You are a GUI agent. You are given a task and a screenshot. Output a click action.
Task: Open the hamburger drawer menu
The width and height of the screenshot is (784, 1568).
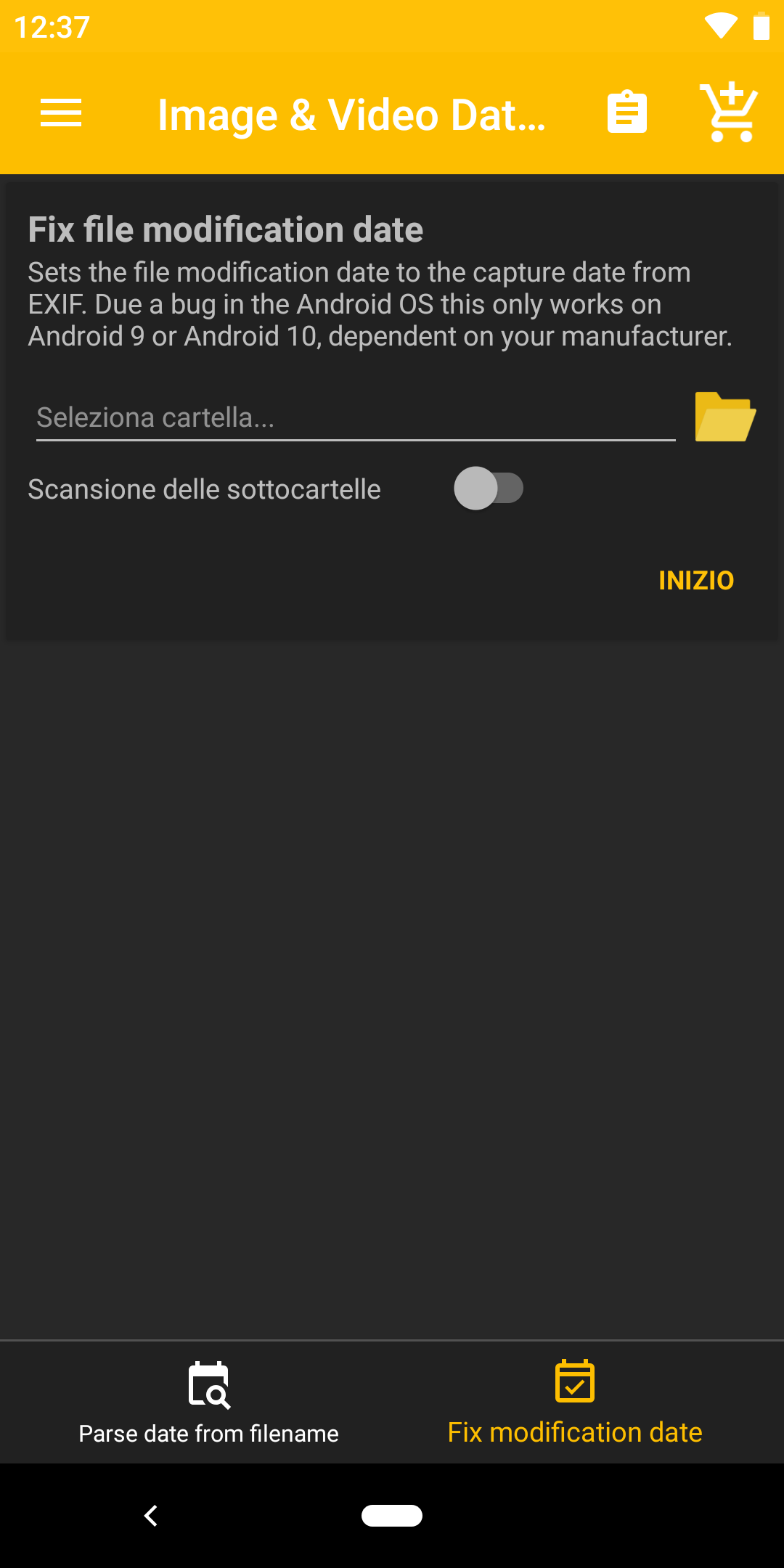pos(61,113)
